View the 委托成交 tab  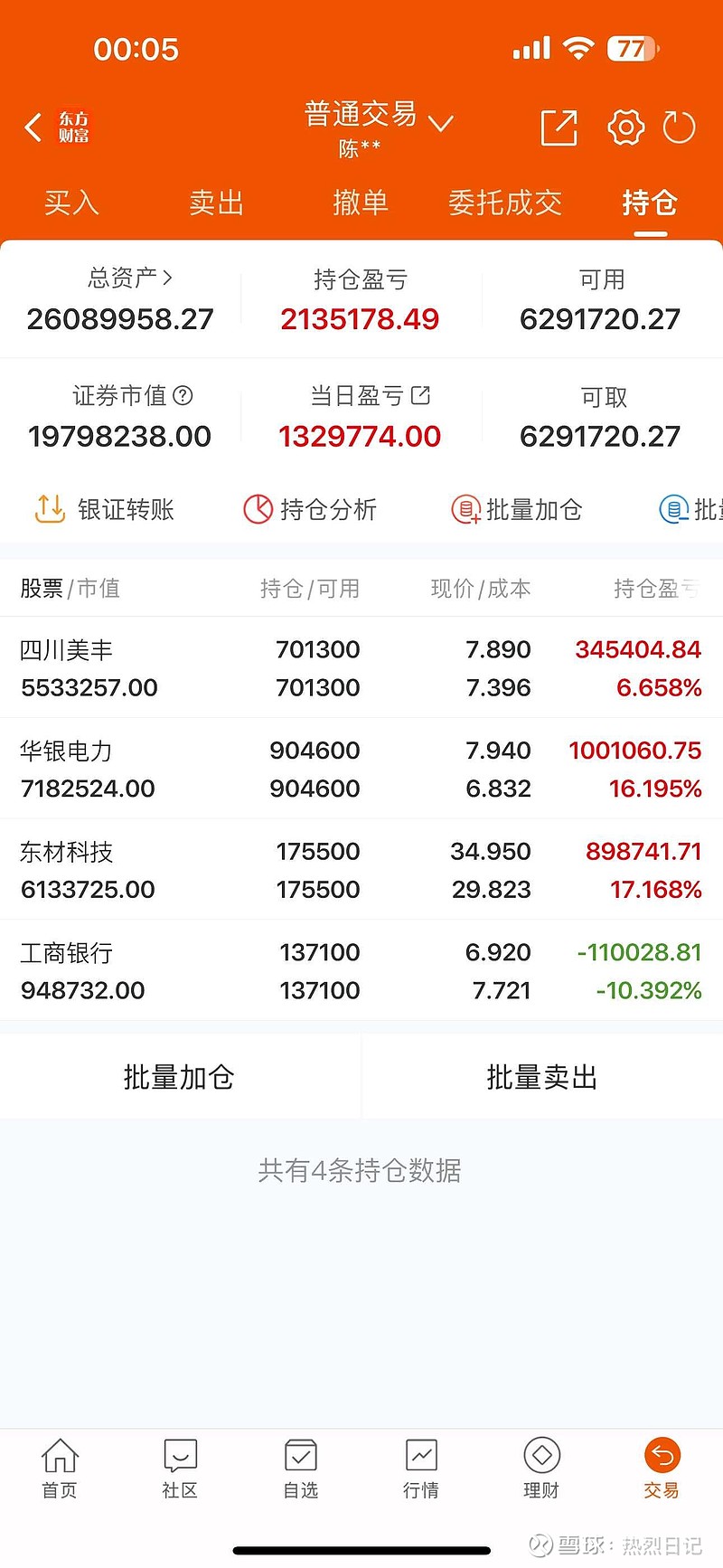coord(505,203)
